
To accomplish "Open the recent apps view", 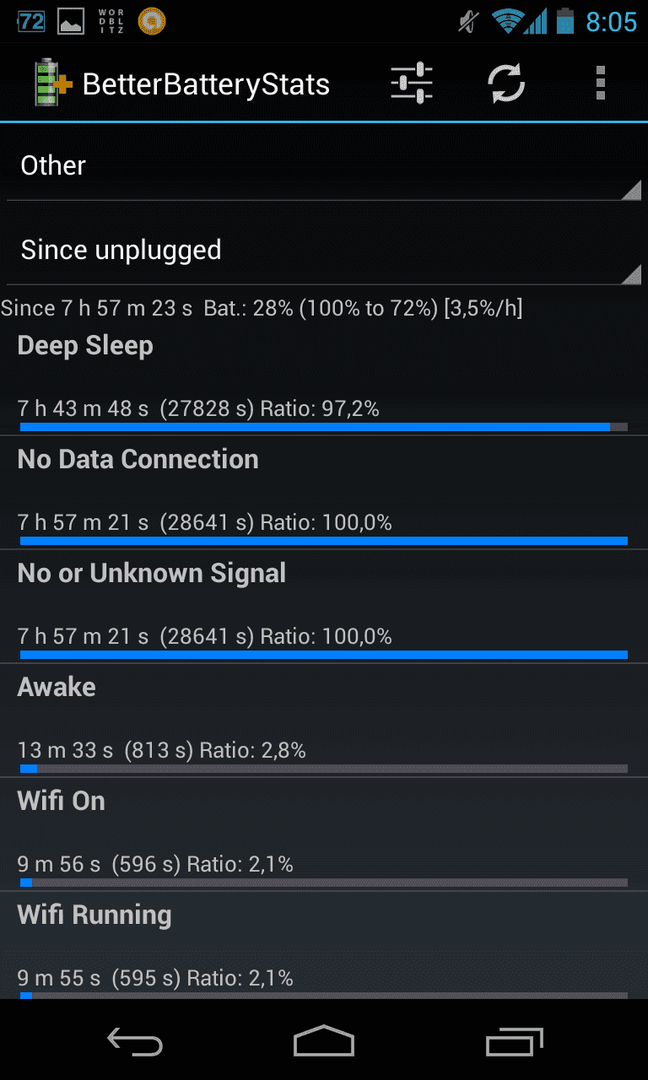I will pos(514,1041).
